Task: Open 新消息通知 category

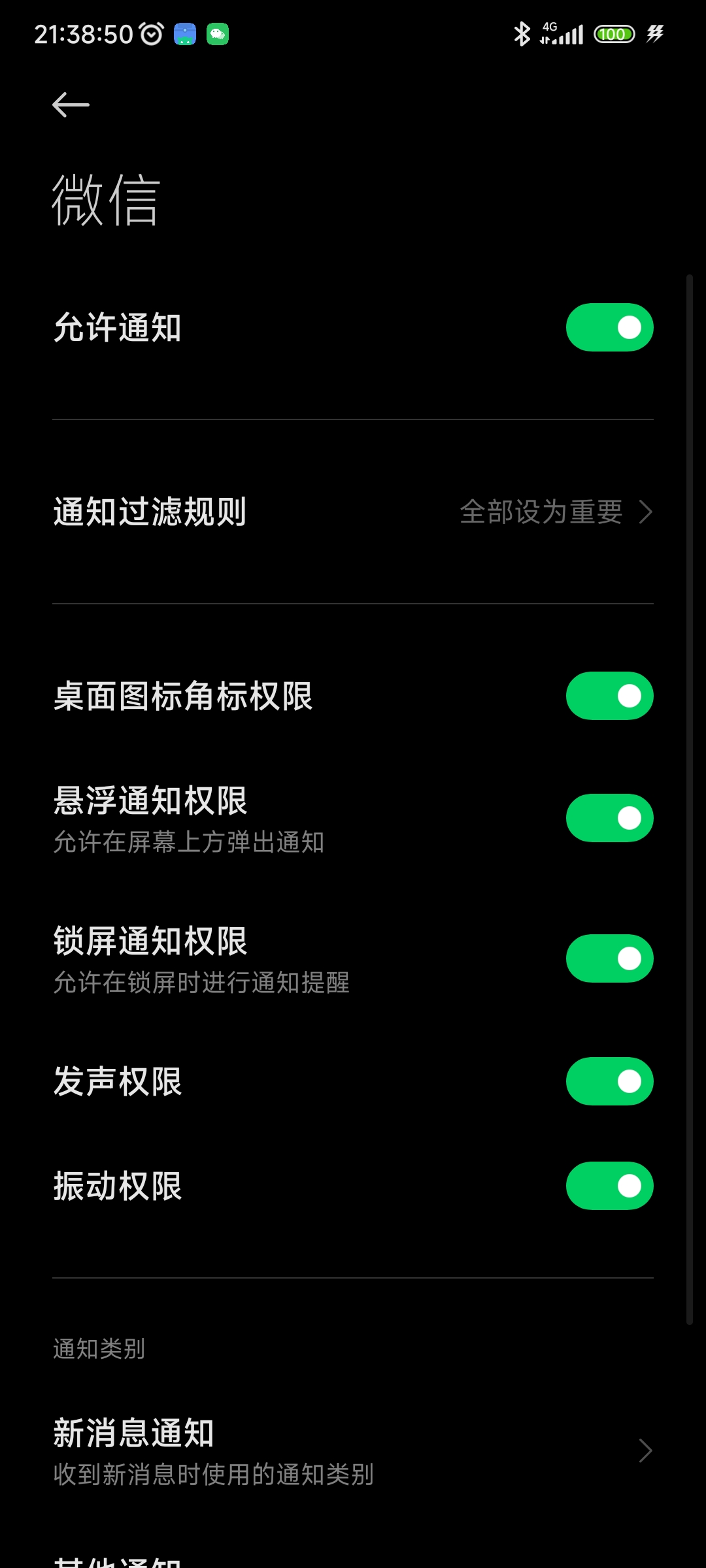Action: 353,1451
